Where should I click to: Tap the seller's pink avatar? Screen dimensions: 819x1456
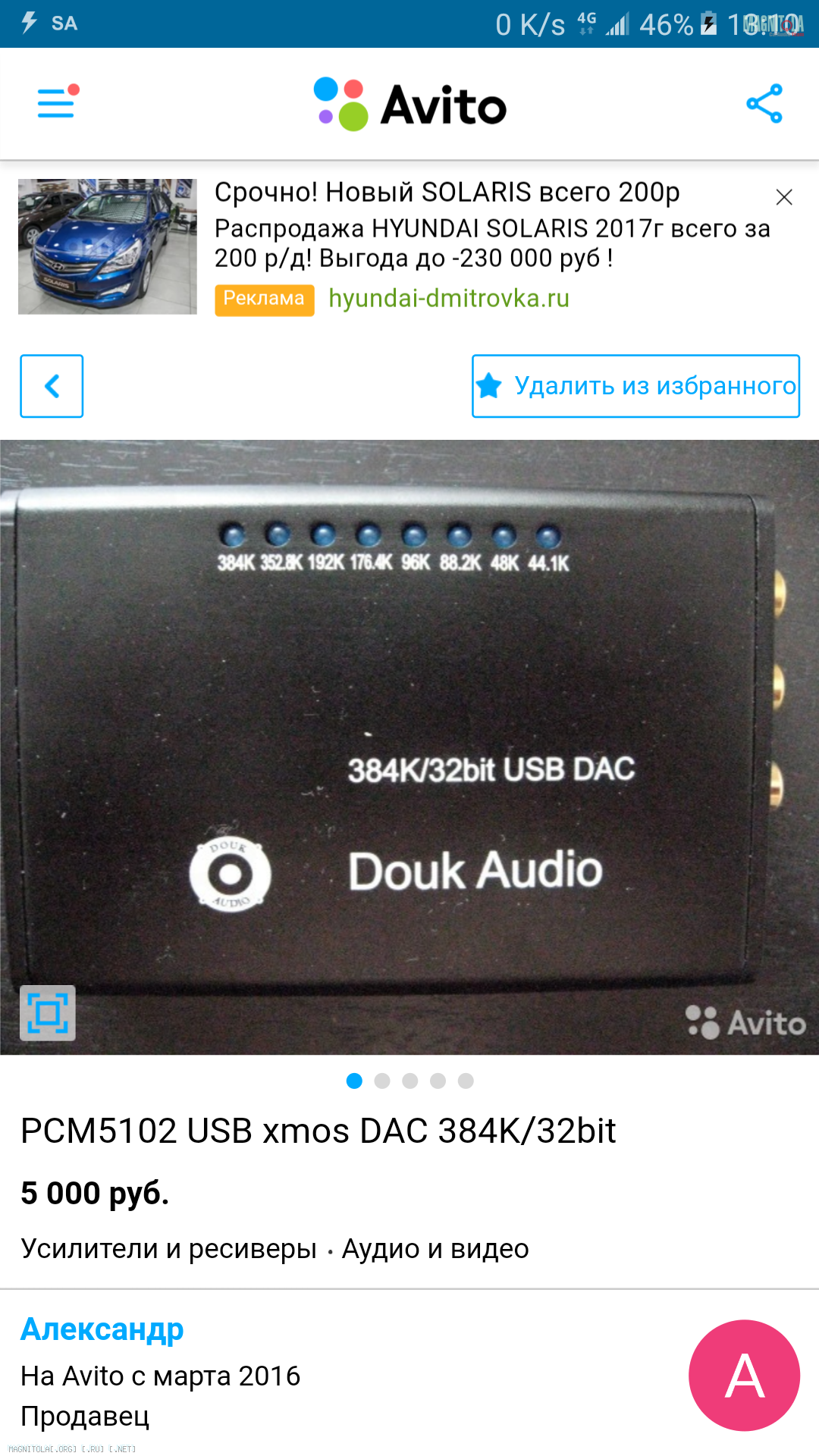(744, 1376)
